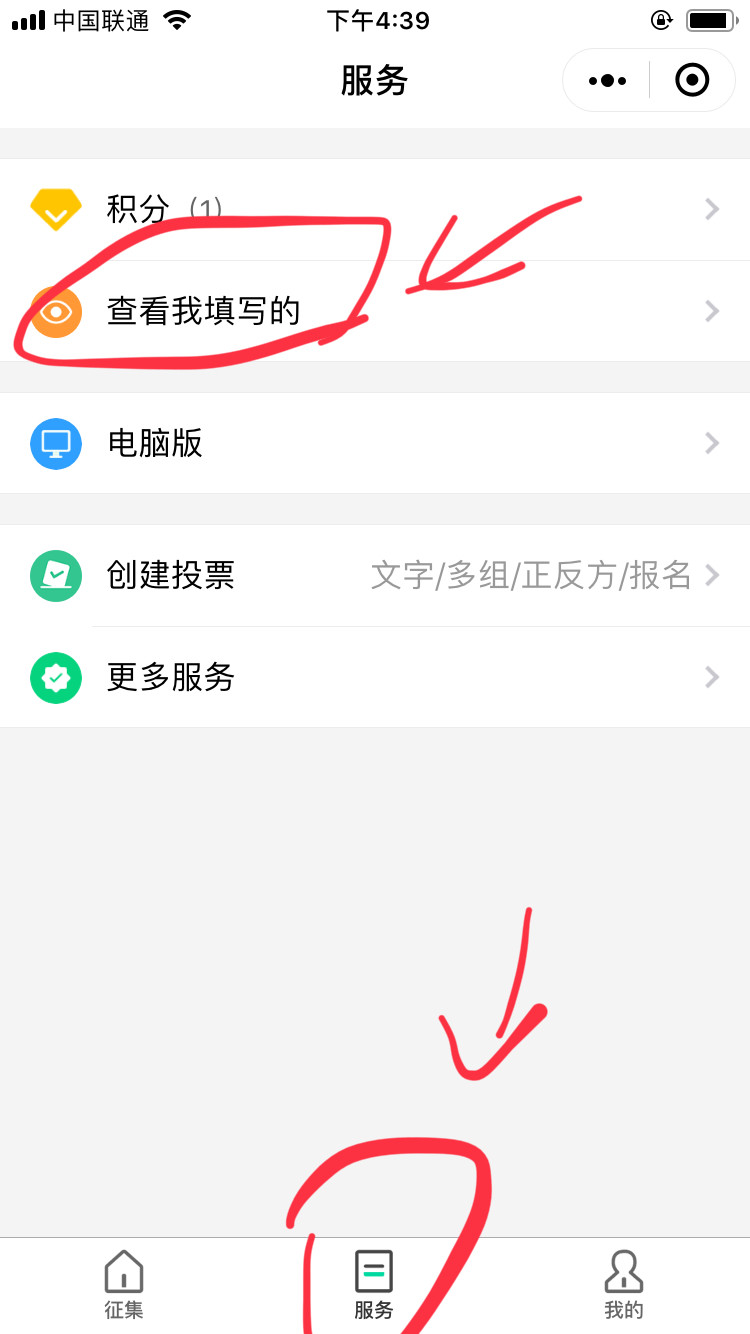This screenshot has height=1334, width=750.
Task: Select the 服务 tab
Action: [x=374, y=1285]
